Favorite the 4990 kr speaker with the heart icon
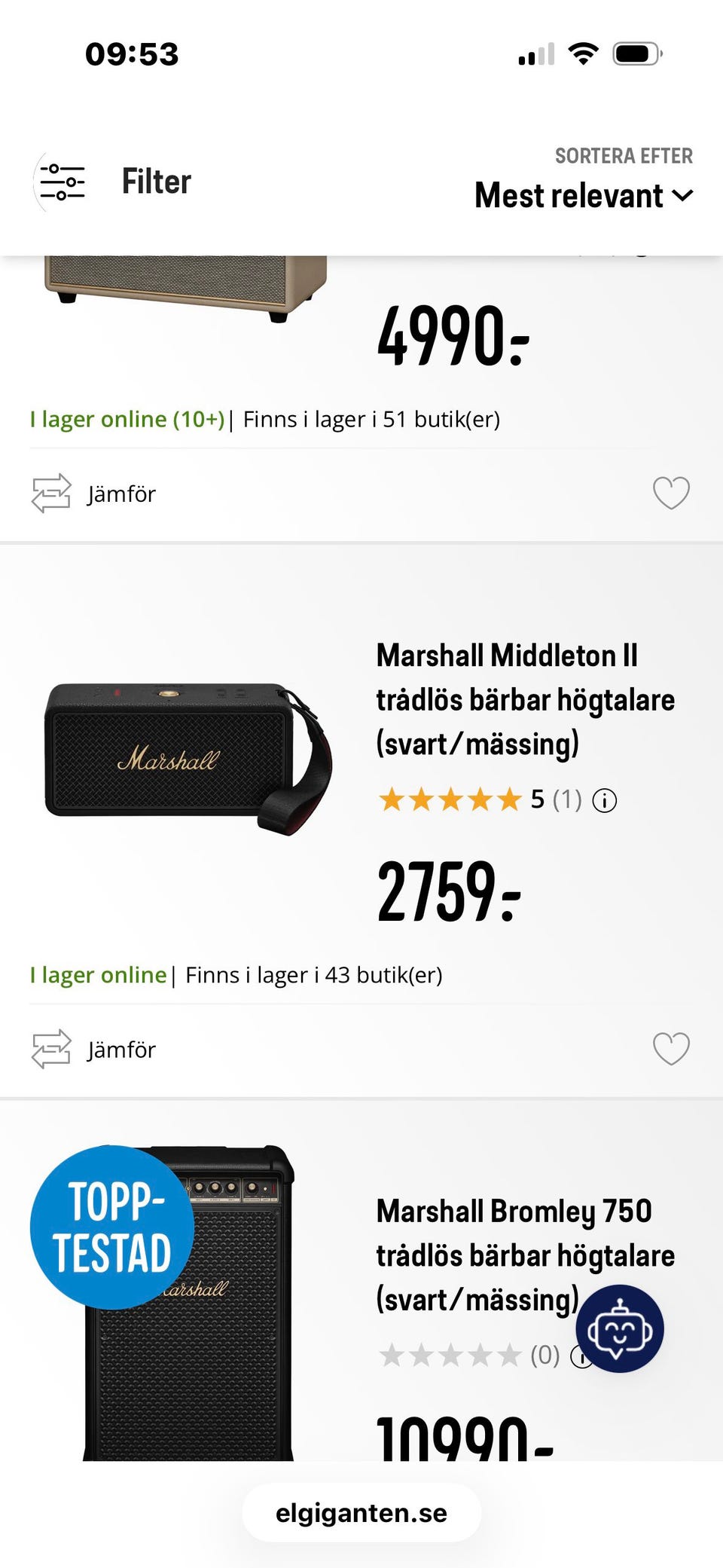Viewport: 723px width, 1568px height. [x=670, y=494]
